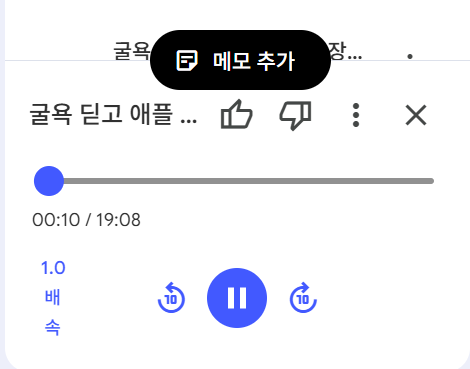
Task: Tap the playback progress slider
Action: click(234, 181)
